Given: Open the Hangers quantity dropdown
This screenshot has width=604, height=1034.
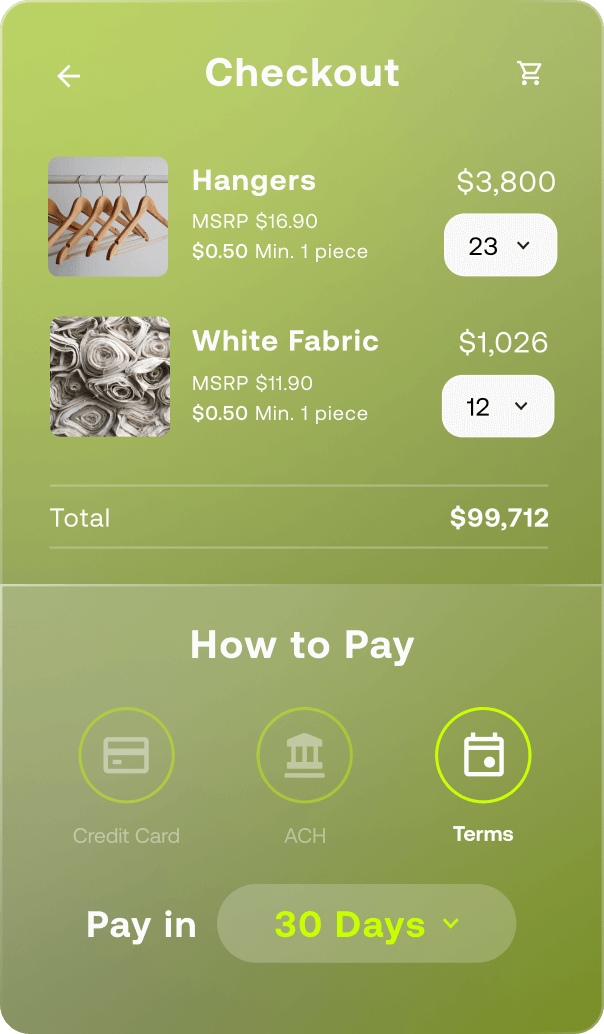Looking at the screenshot, I should click(500, 245).
